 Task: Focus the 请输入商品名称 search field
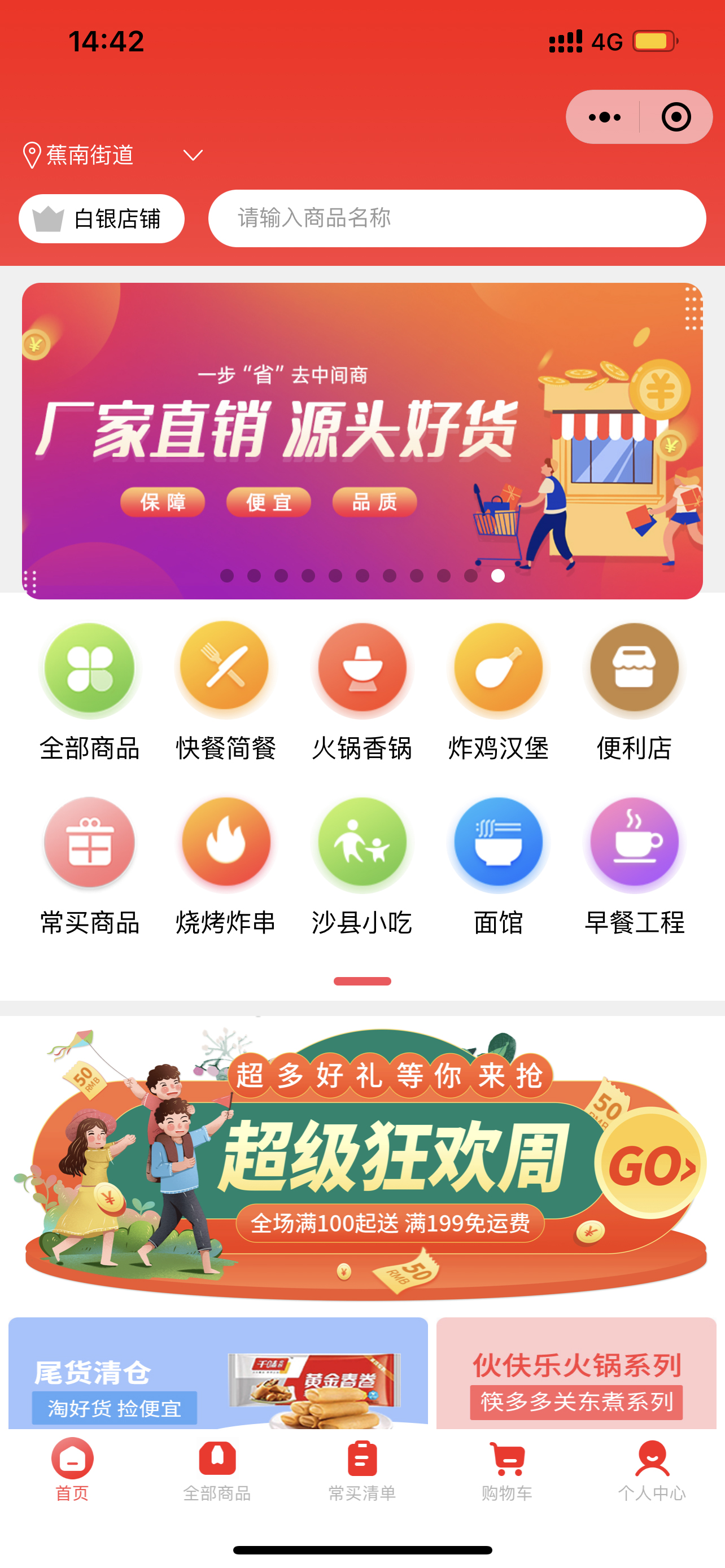[x=457, y=218]
